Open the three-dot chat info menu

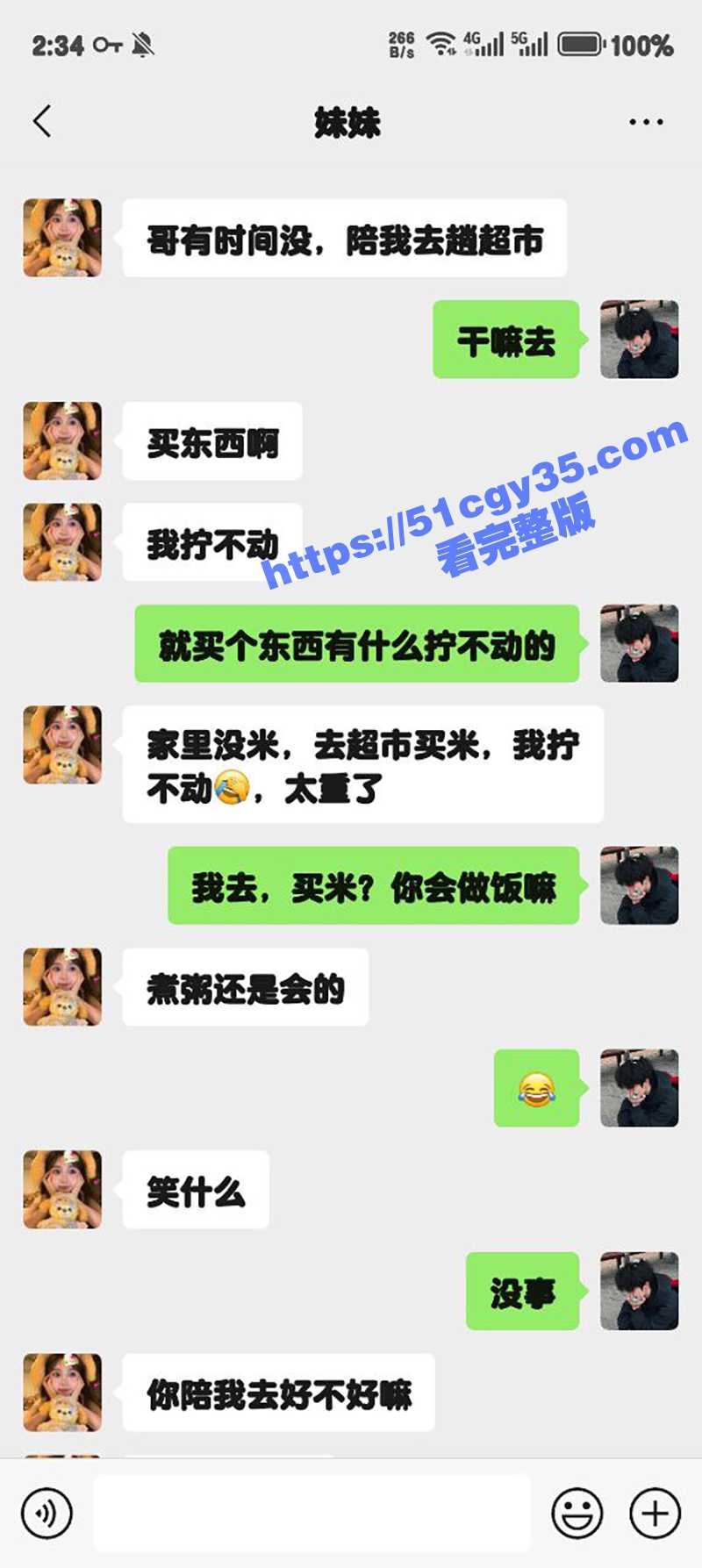(646, 122)
